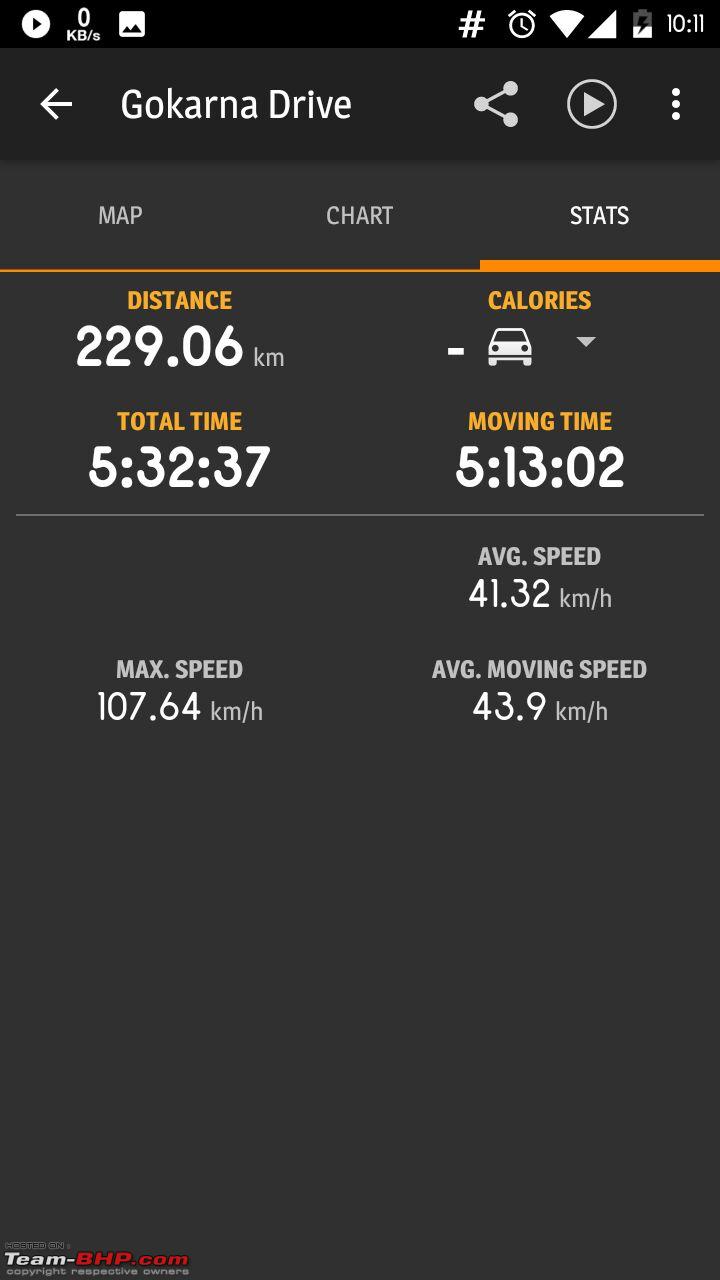This screenshot has width=720, height=1280.
Task: Go back using the arrow icon
Action: click(x=56, y=104)
